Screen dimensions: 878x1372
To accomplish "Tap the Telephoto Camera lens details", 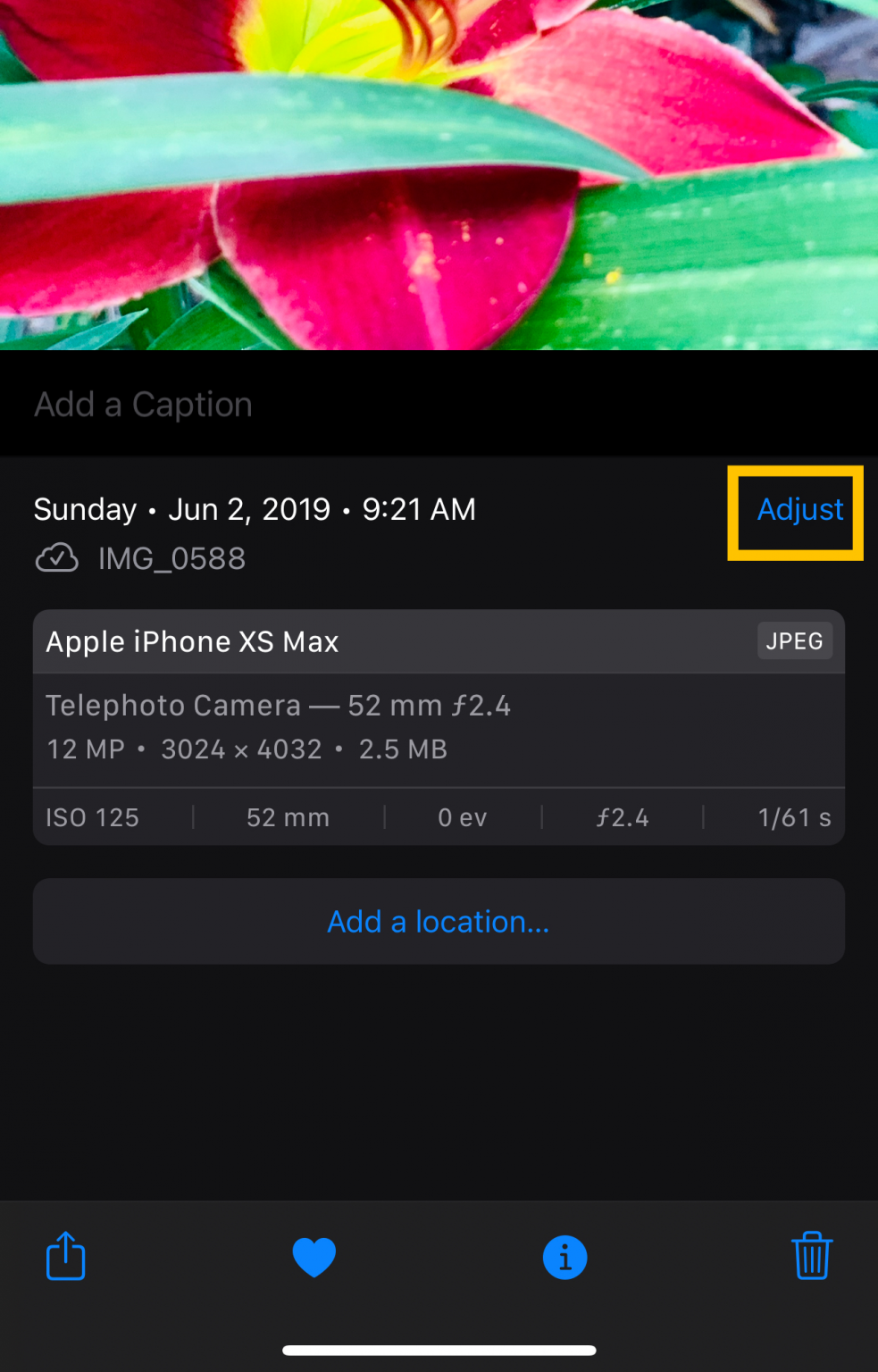I will tap(279, 705).
